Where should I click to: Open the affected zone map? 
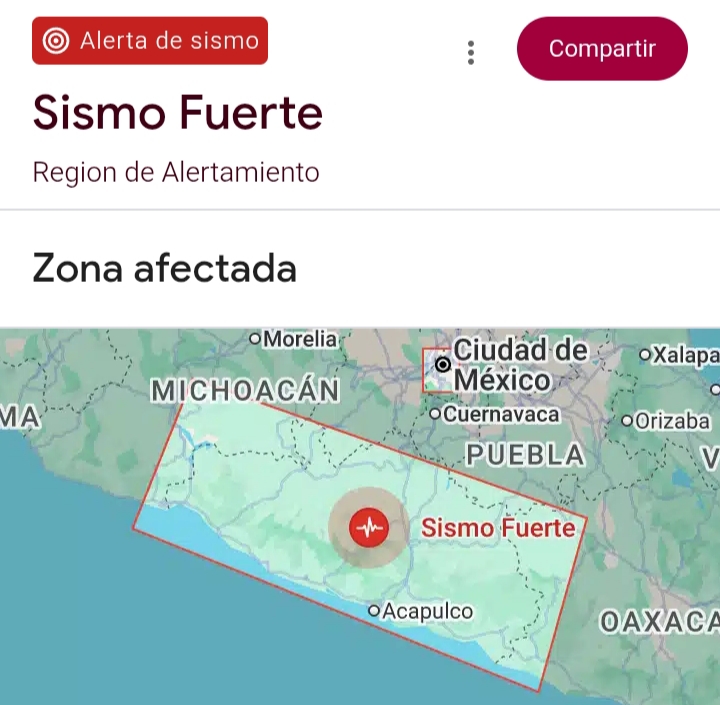click(x=360, y=515)
